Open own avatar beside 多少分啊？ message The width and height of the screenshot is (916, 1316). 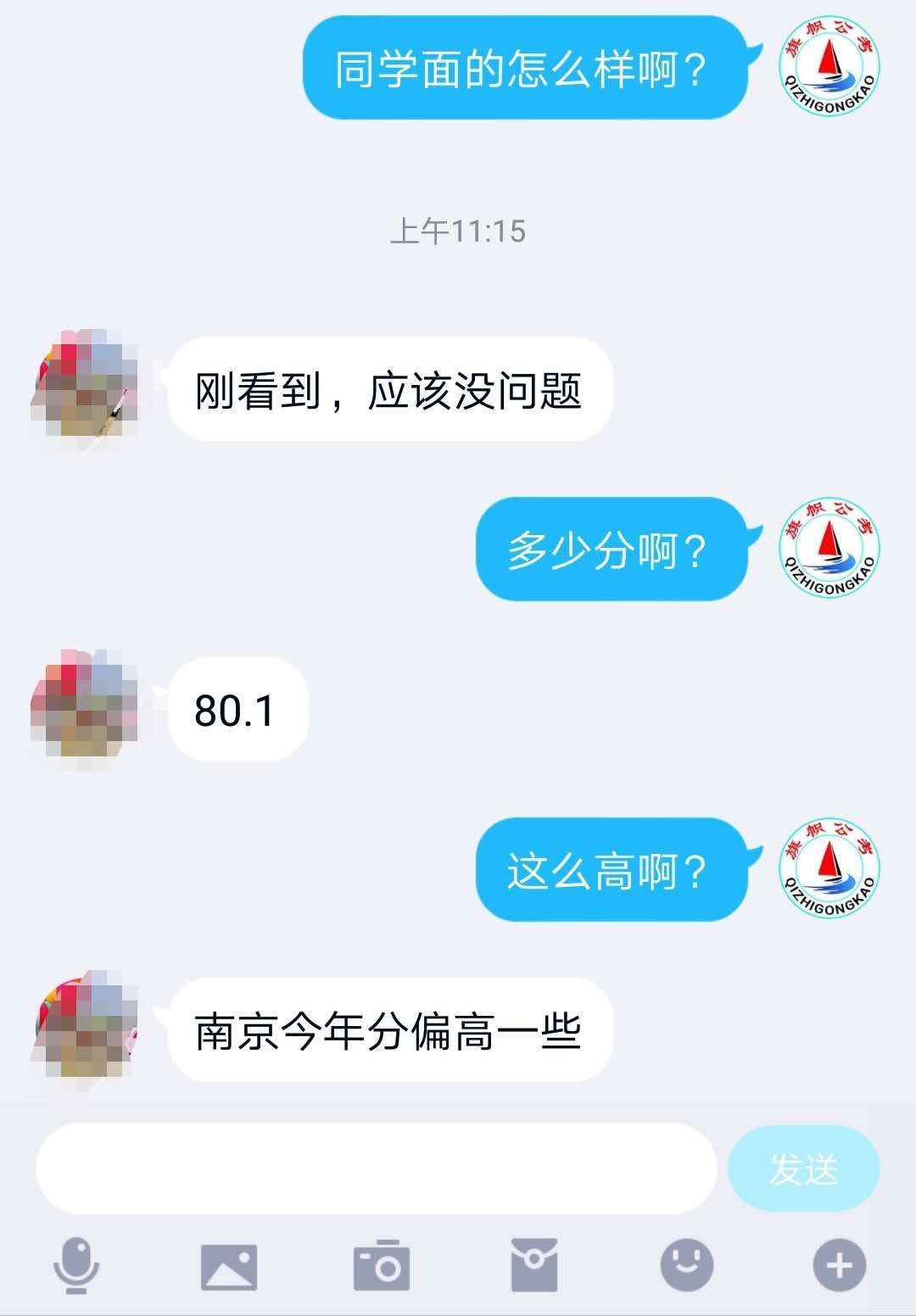[x=829, y=549]
